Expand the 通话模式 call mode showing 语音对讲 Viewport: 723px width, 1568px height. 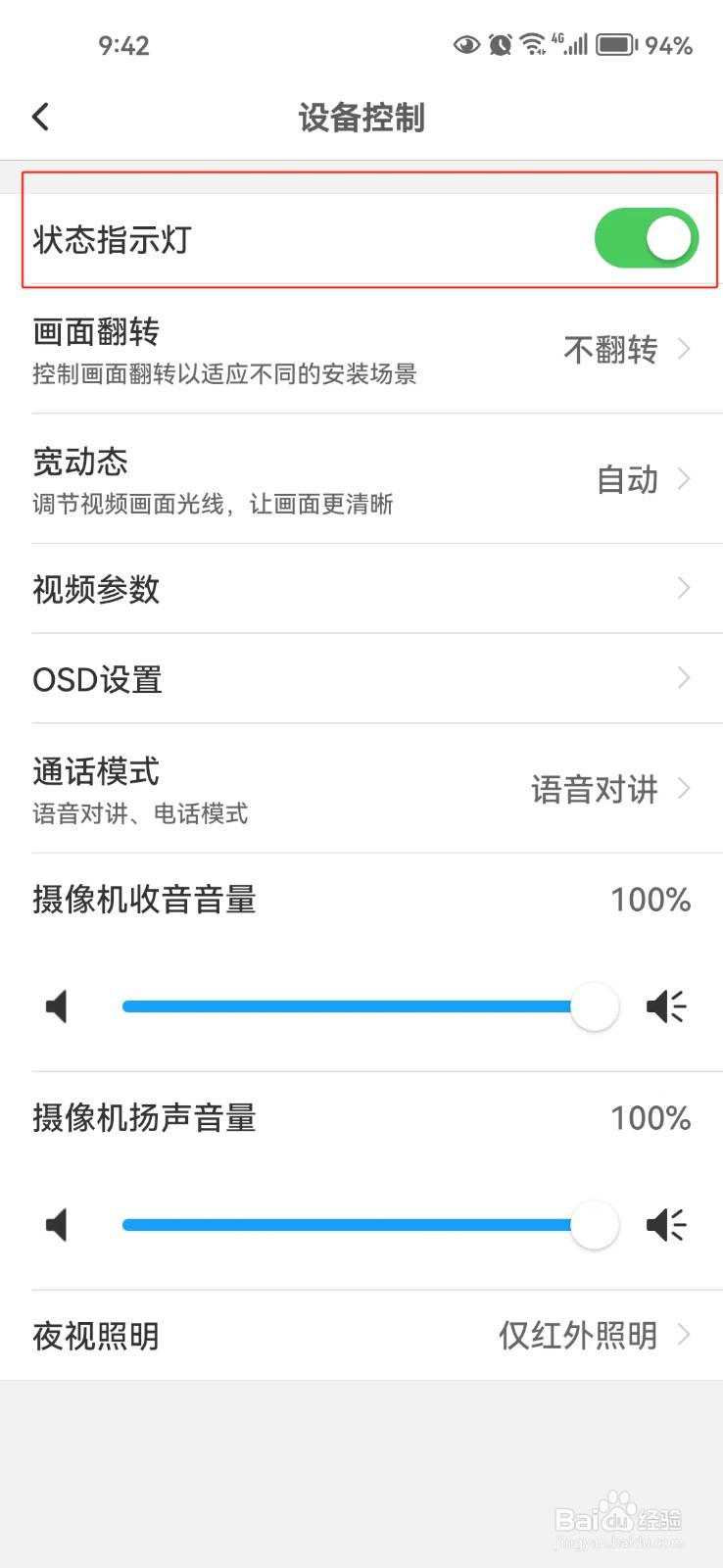pyautogui.click(x=362, y=789)
